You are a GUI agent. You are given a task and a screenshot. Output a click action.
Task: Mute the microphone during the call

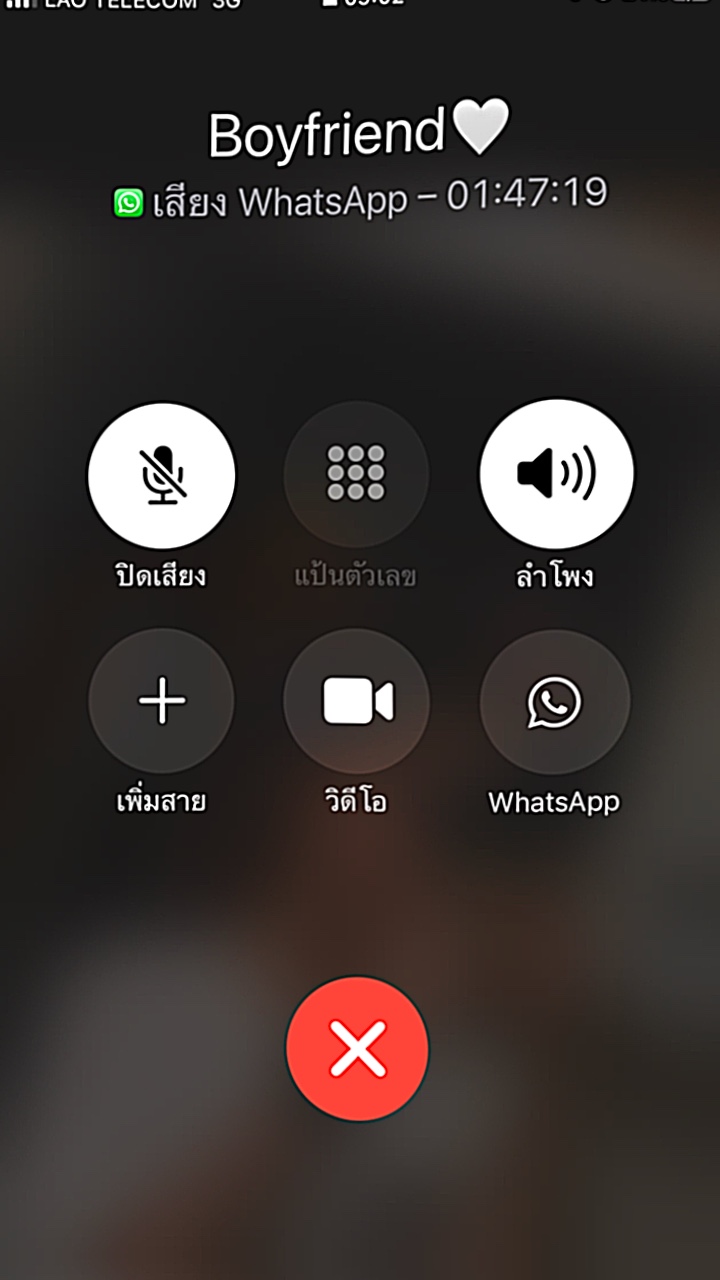162,474
